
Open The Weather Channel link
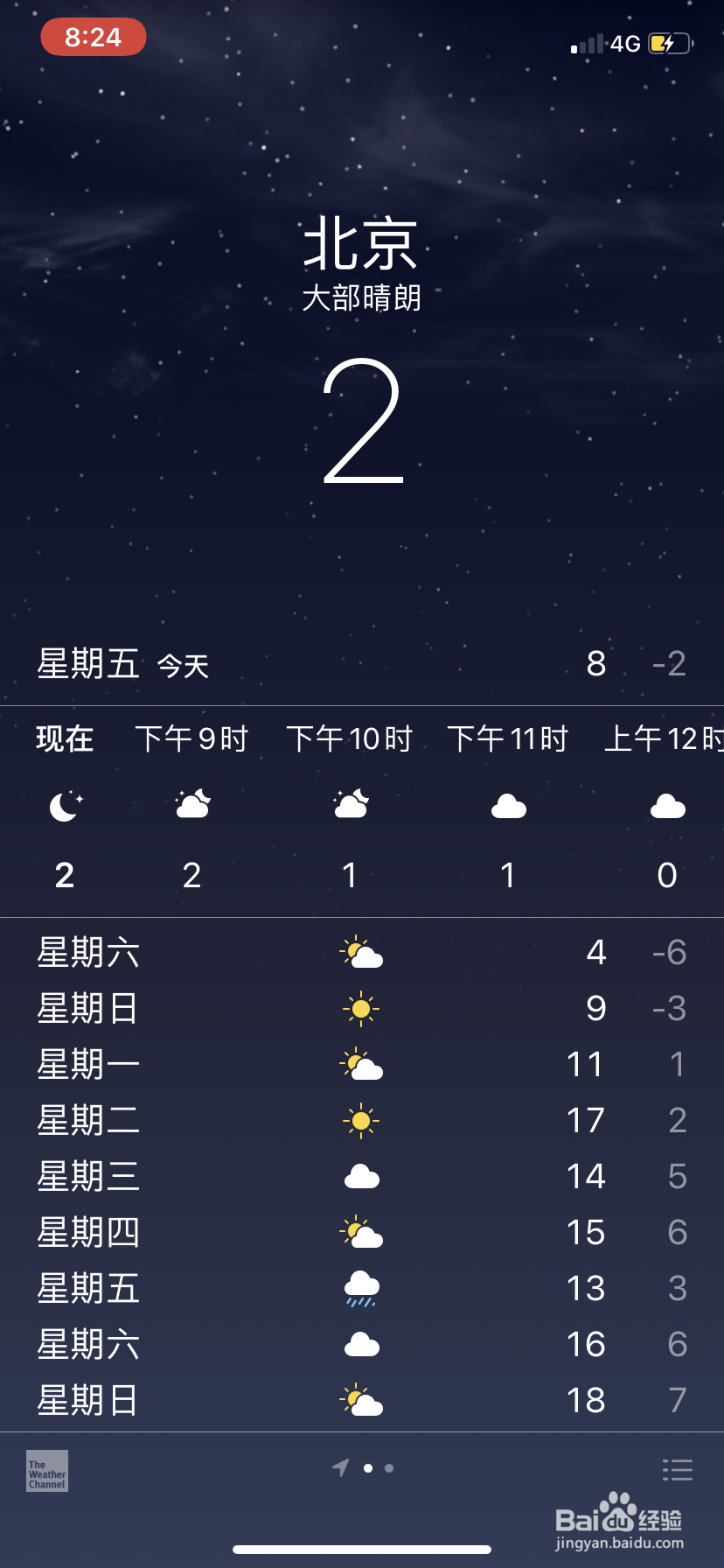(47, 1470)
